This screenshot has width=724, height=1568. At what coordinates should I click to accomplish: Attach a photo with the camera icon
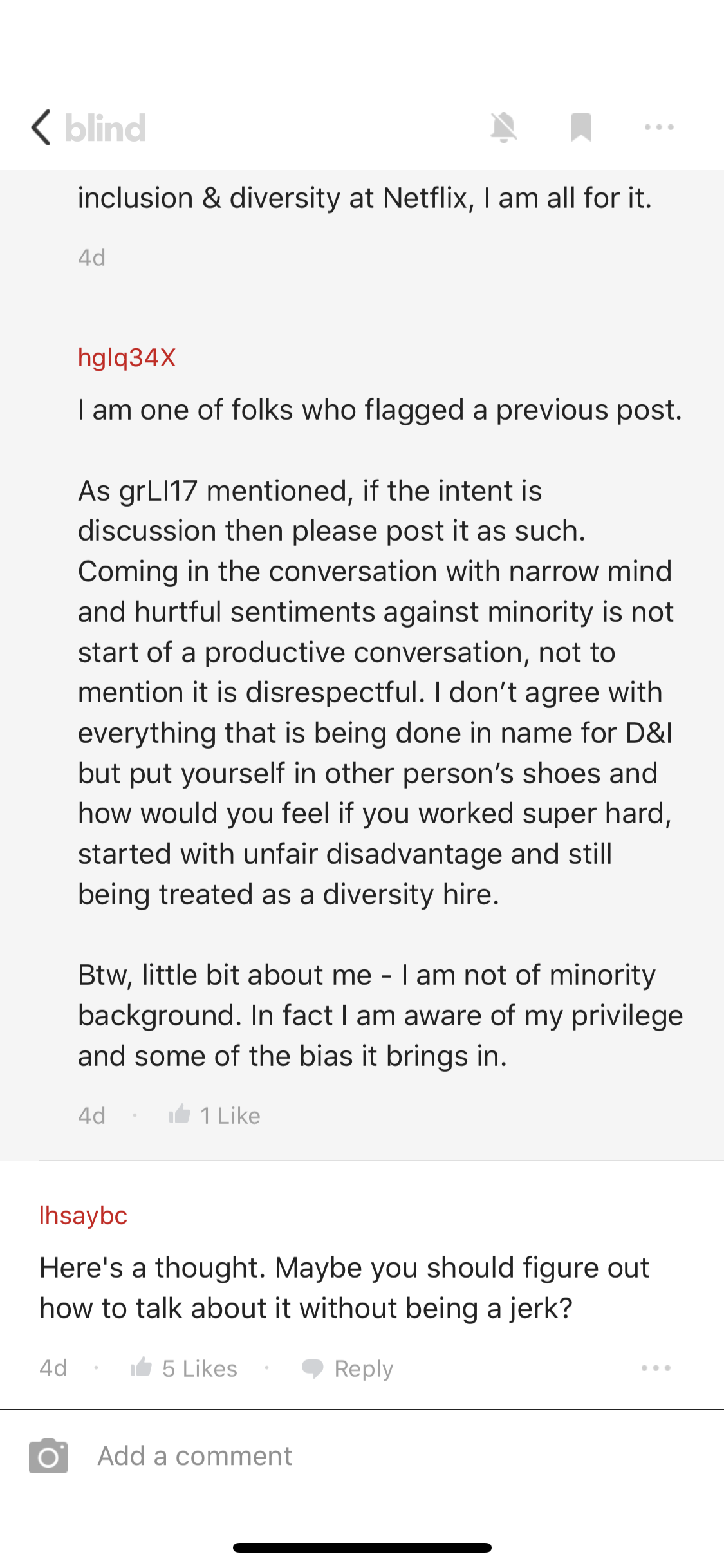(x=48, y=1456)
